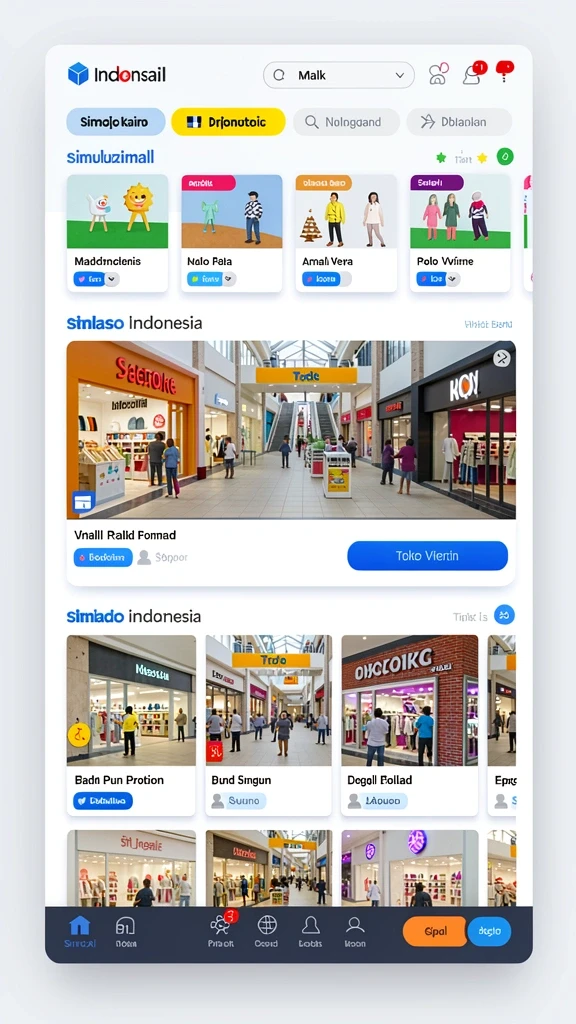Tap the Toko Vlentin button

[427, 556]
